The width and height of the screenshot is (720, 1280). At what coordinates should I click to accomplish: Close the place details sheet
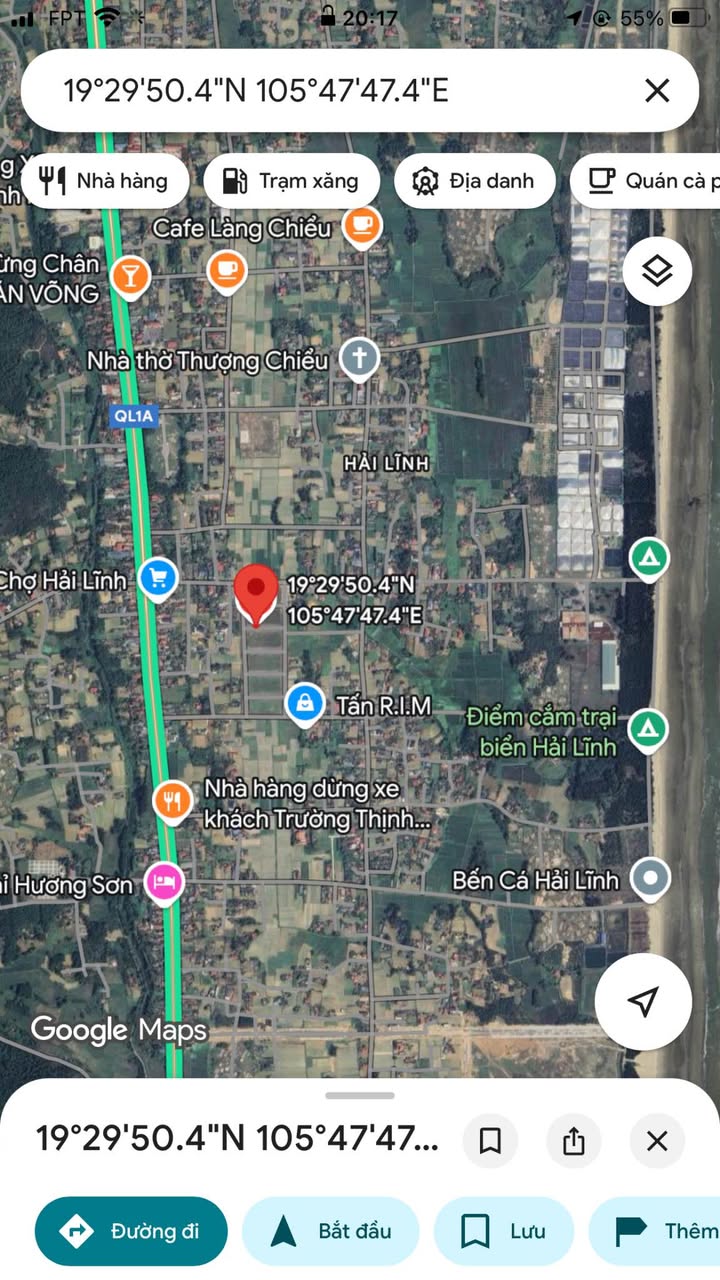(657, 1141)
